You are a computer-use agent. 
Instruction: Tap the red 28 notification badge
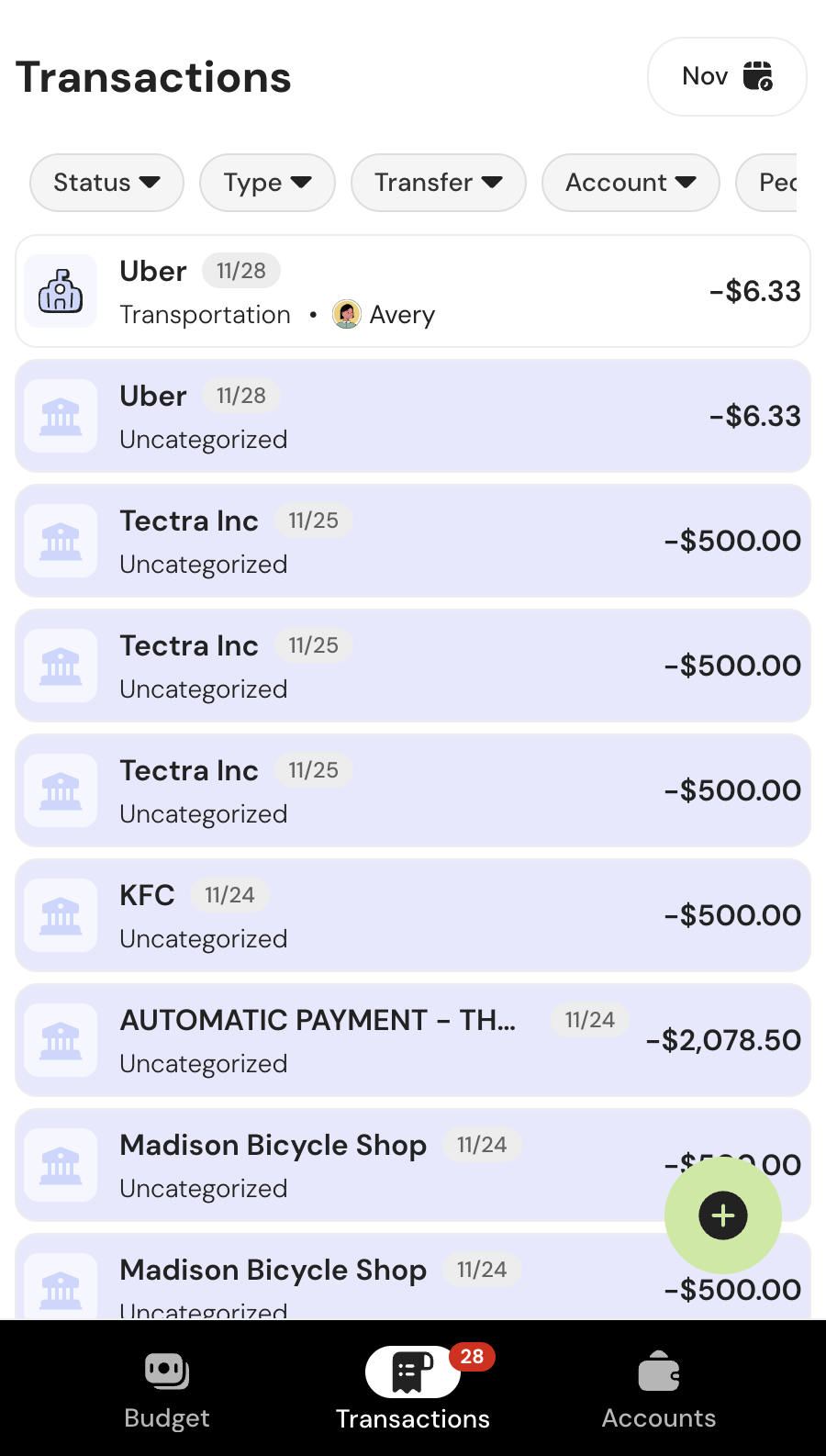[x=473, y=1357]
